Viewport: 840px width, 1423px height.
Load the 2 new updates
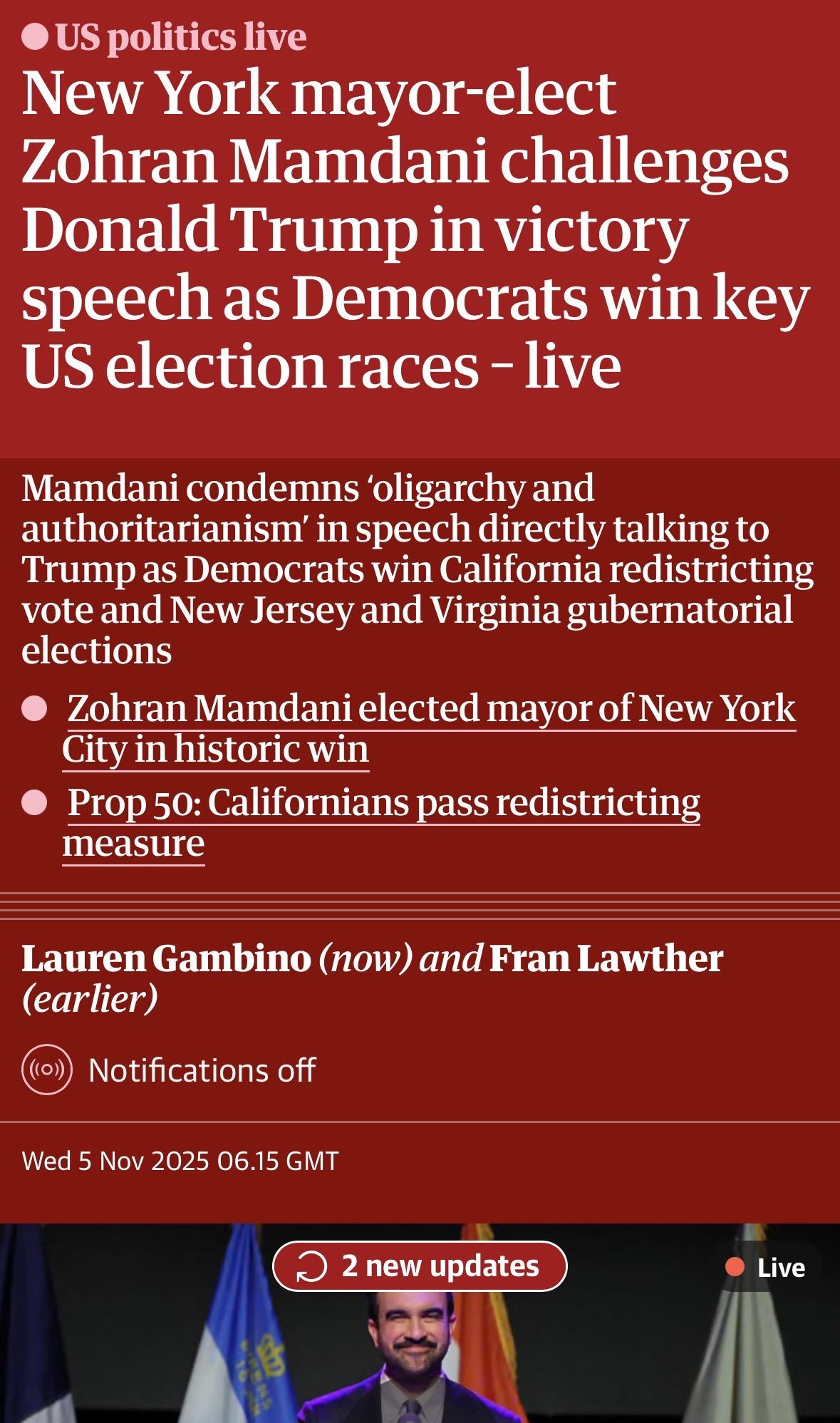coord(420,1266)
